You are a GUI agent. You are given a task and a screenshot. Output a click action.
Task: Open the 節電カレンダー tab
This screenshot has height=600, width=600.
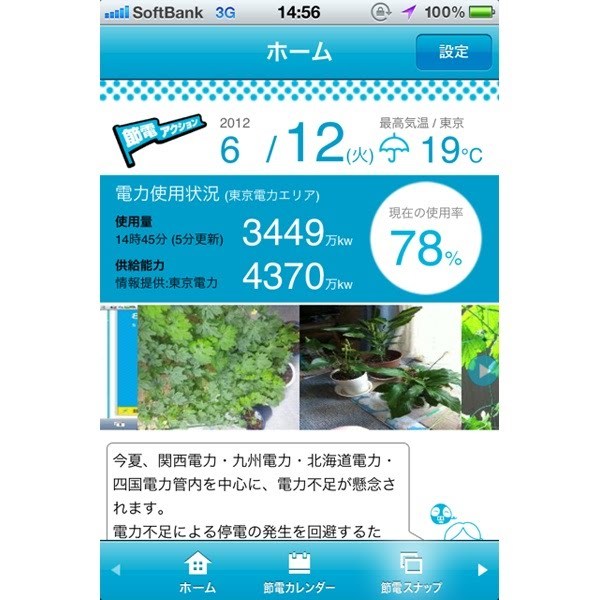pos(299,572)
